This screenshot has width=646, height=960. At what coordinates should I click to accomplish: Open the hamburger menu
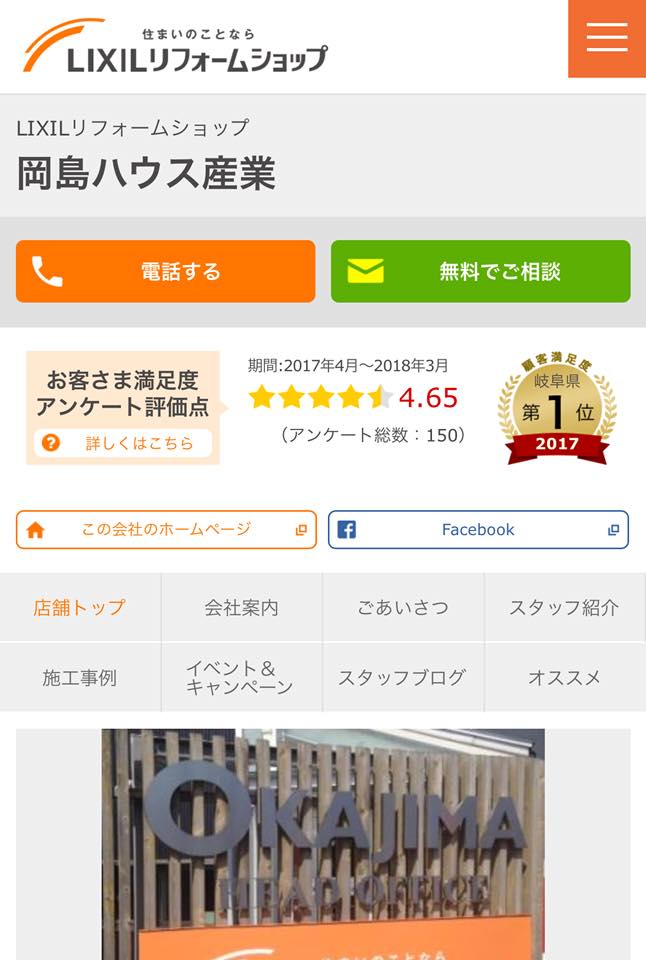(607, 38)
